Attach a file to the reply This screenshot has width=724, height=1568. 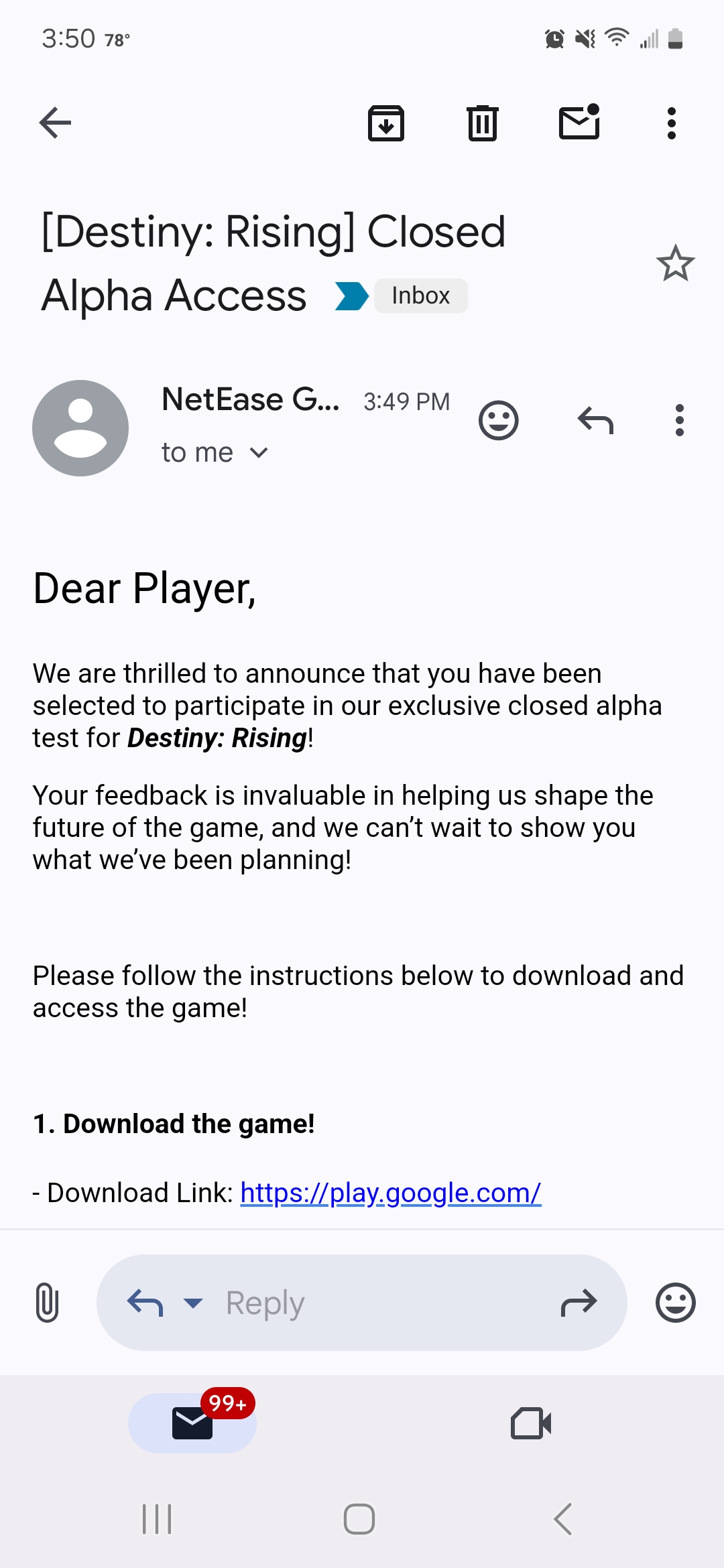(47, 1303)
